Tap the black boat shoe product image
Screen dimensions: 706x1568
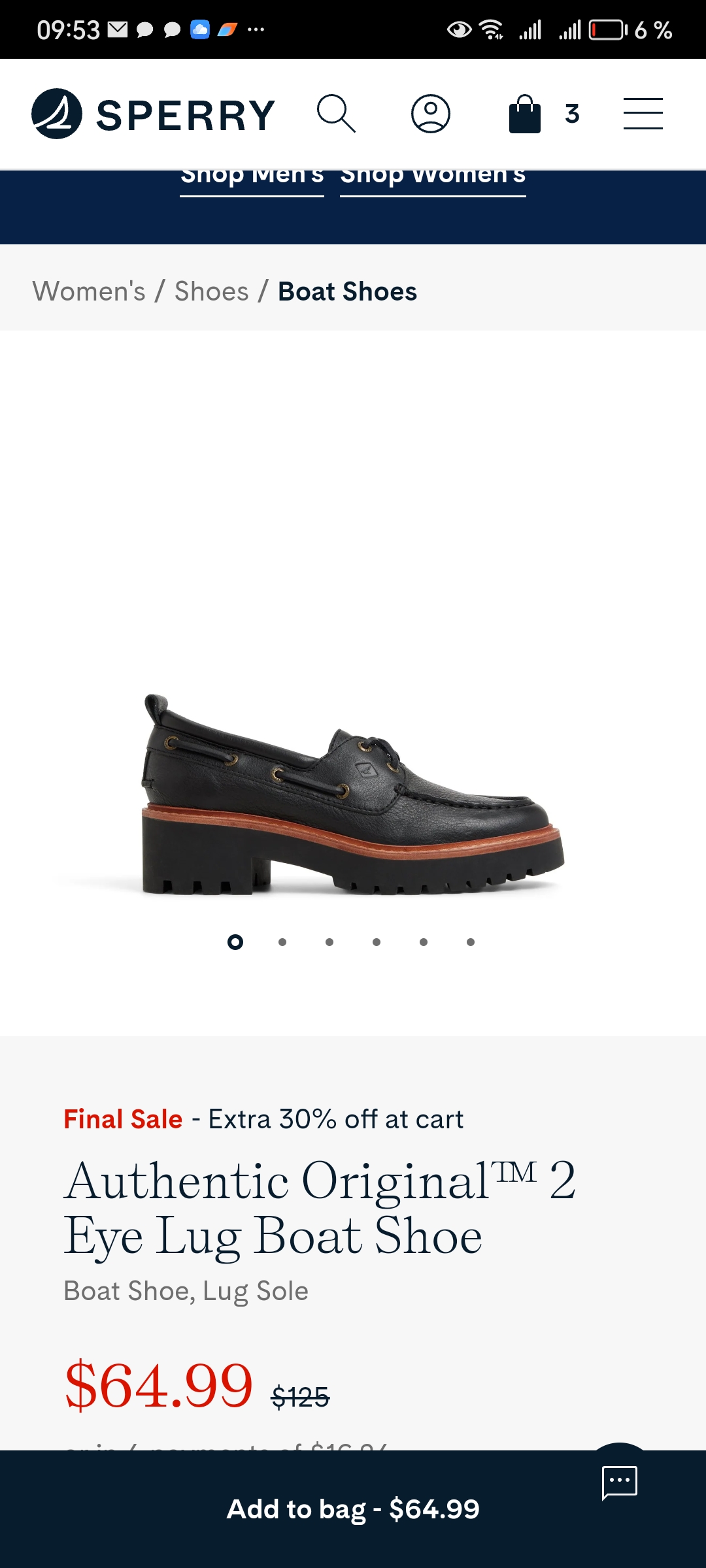pyautogui.click(x=353, y=794)
